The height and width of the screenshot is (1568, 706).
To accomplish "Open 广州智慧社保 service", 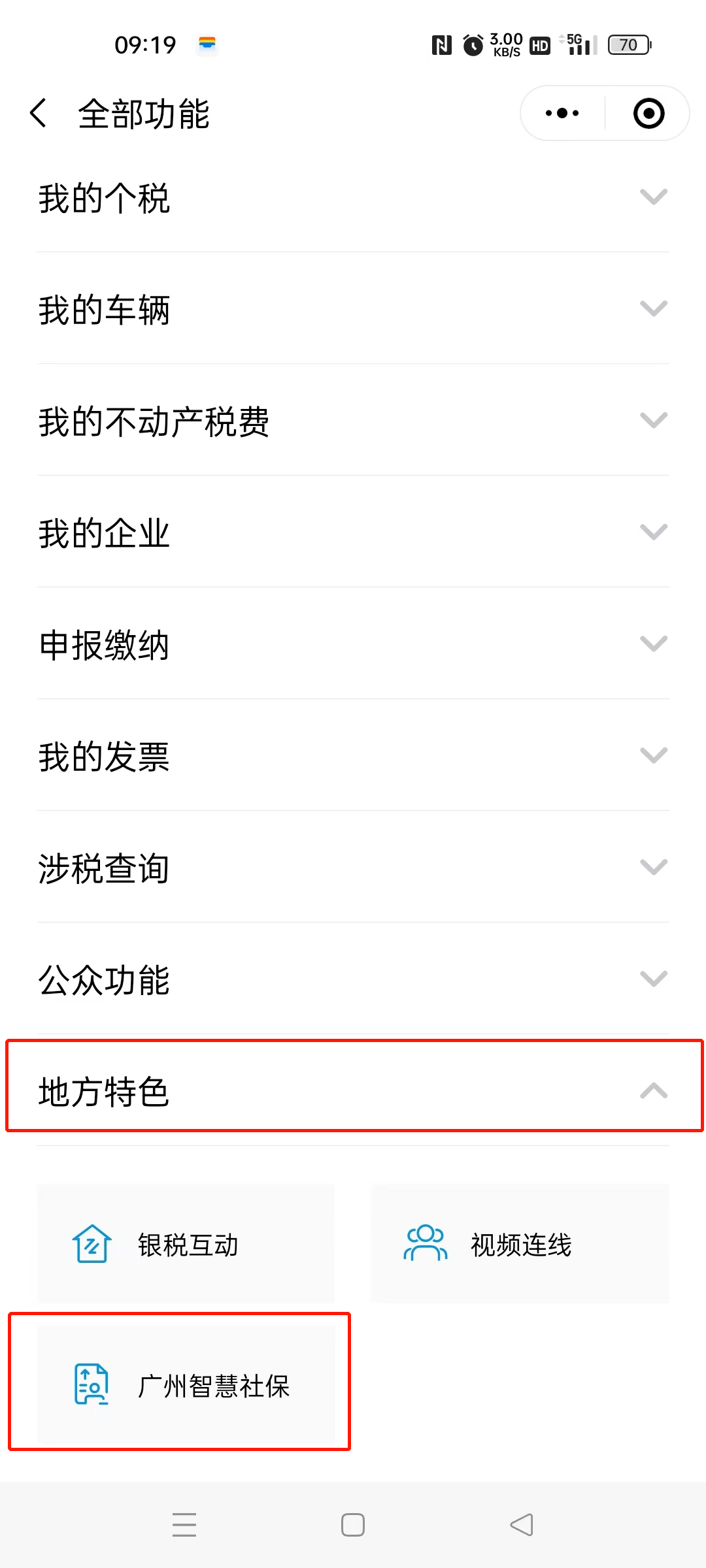I will tap(186, 1384).
